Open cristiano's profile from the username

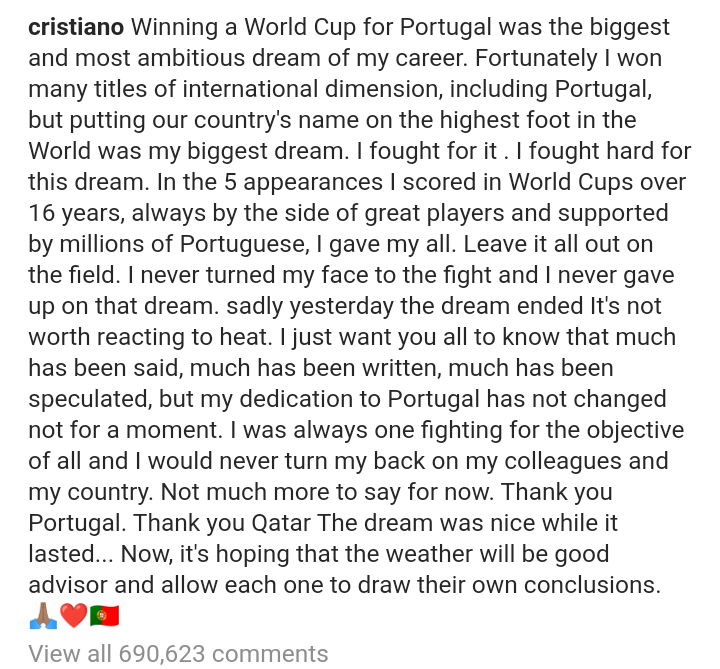pos(76,27)
